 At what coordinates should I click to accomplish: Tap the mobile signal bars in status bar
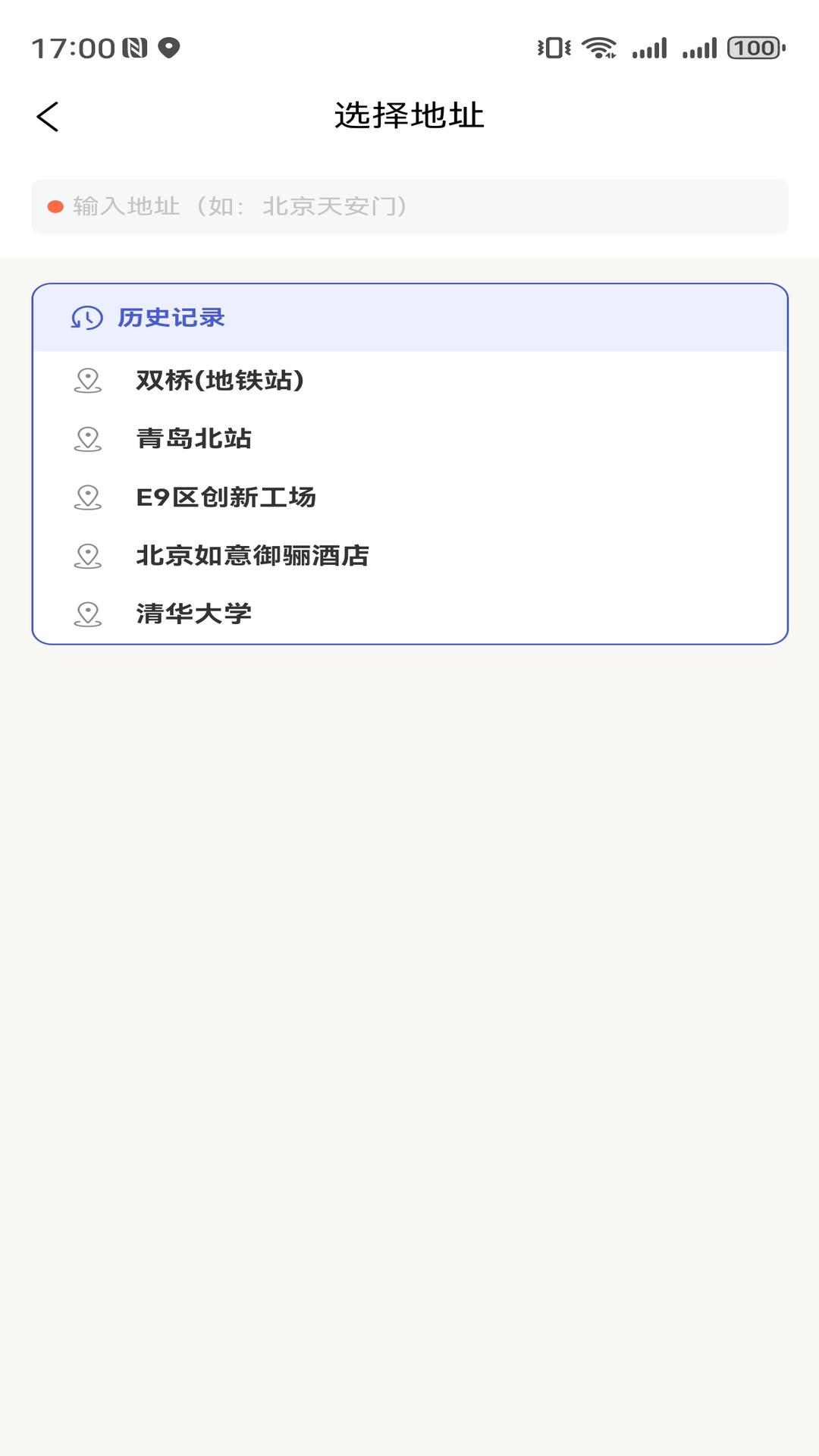click(x=650, y=47)
